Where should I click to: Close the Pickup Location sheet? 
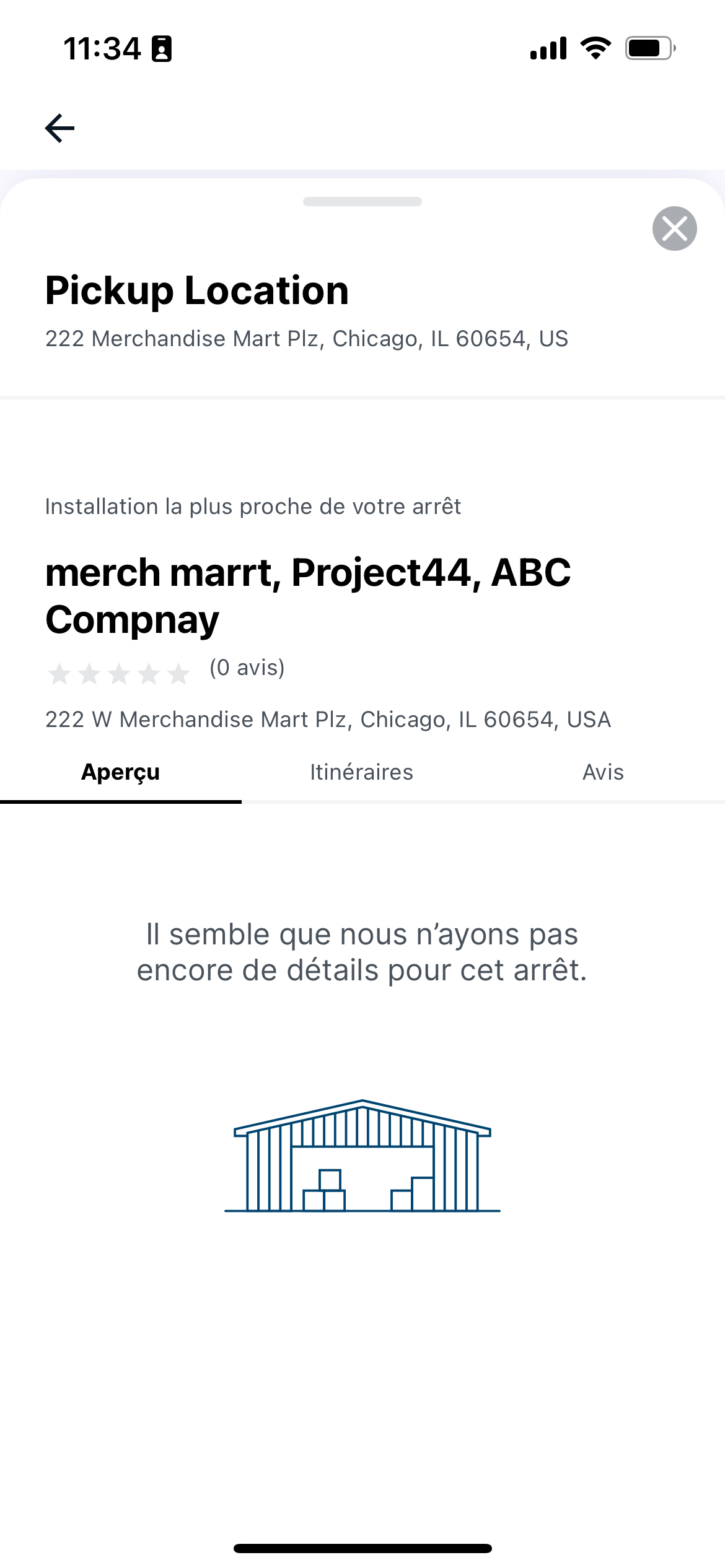[674, 229]
